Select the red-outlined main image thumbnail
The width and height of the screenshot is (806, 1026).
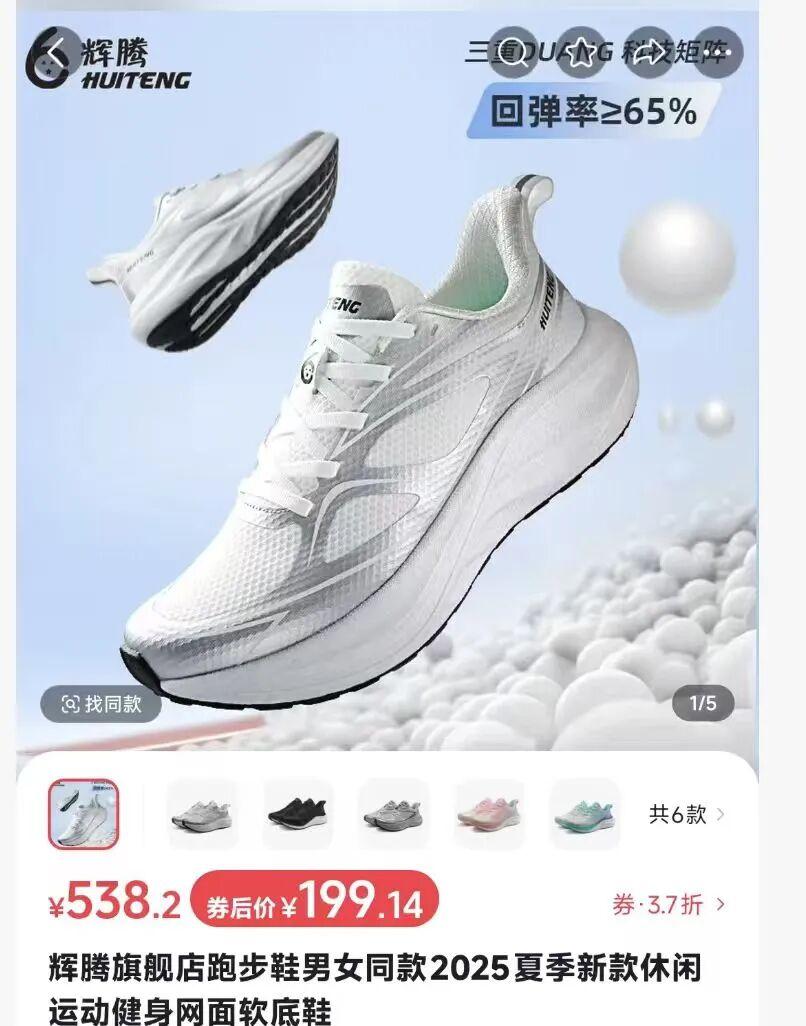84,814
